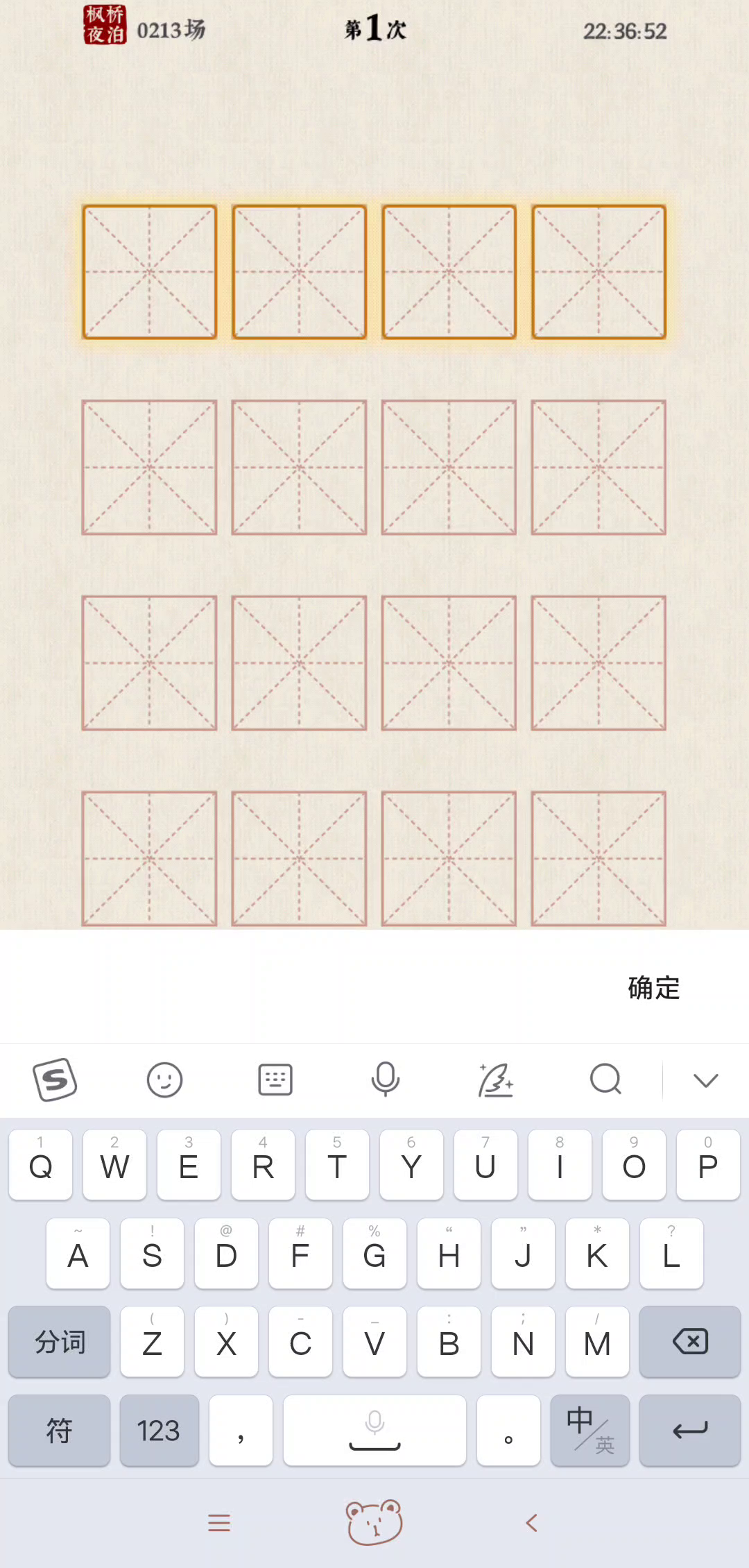Open the handwriting quill tool
Viewport: 749px width, 1568px height.
[496, 1080]
